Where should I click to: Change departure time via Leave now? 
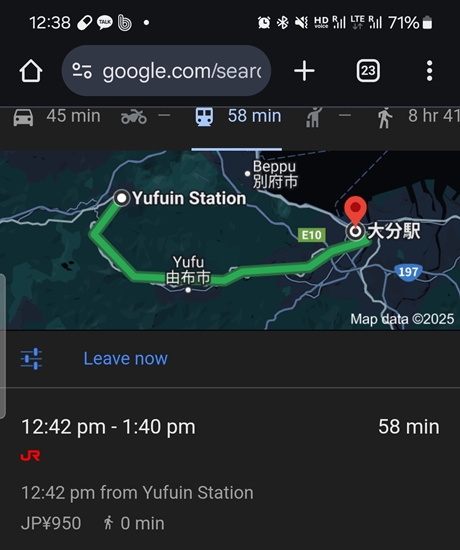point(126,358)
